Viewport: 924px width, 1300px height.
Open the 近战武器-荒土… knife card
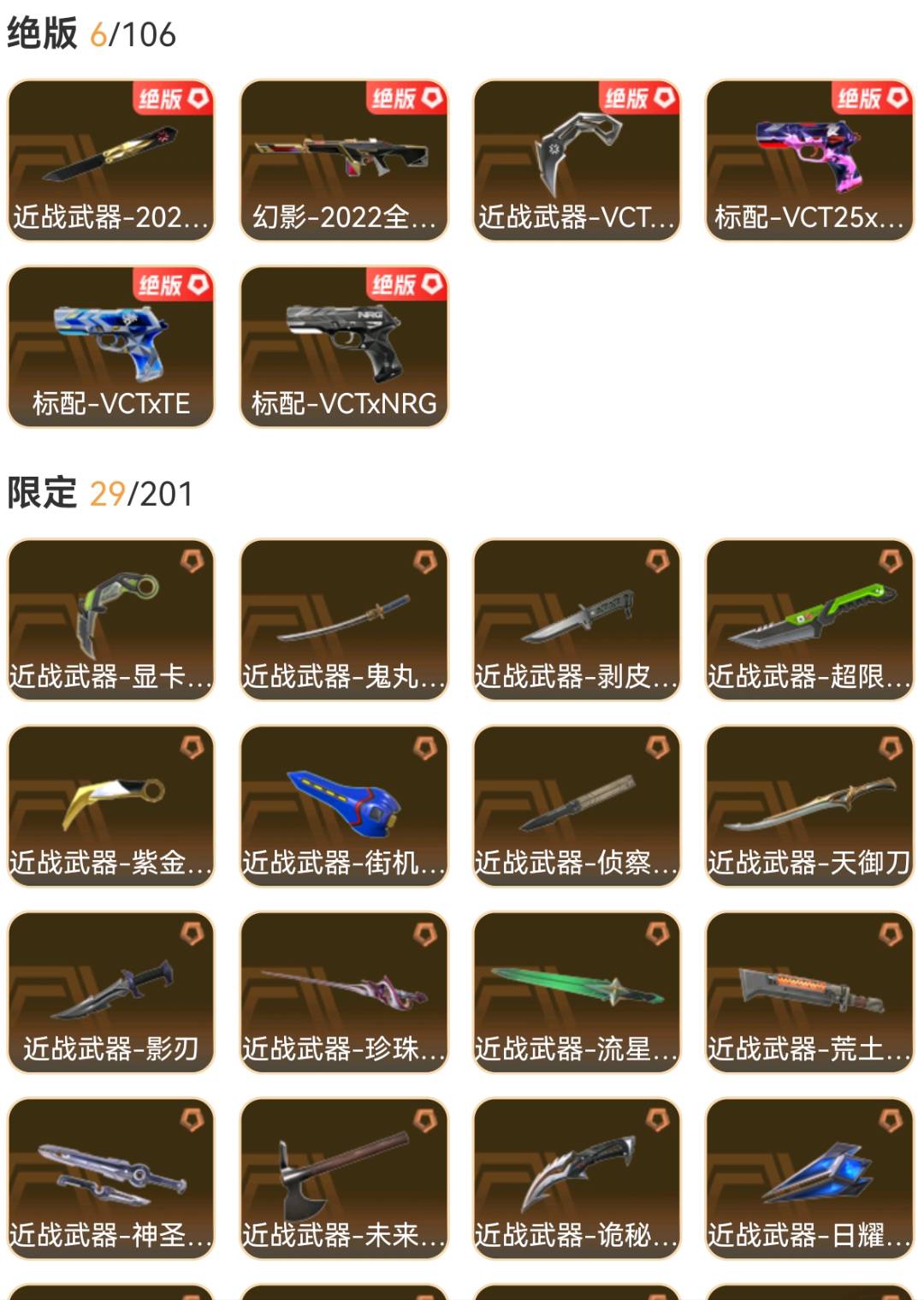coord(809,992)
